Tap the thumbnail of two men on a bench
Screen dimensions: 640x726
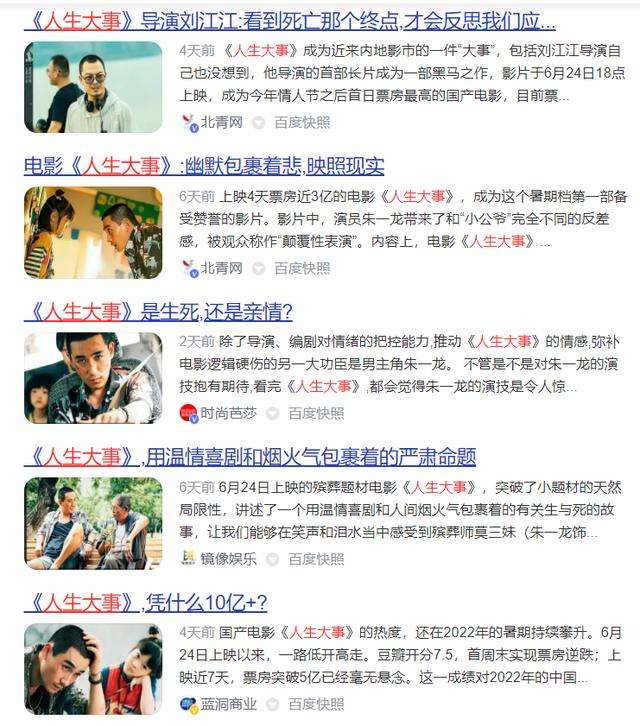pos(93,523)
